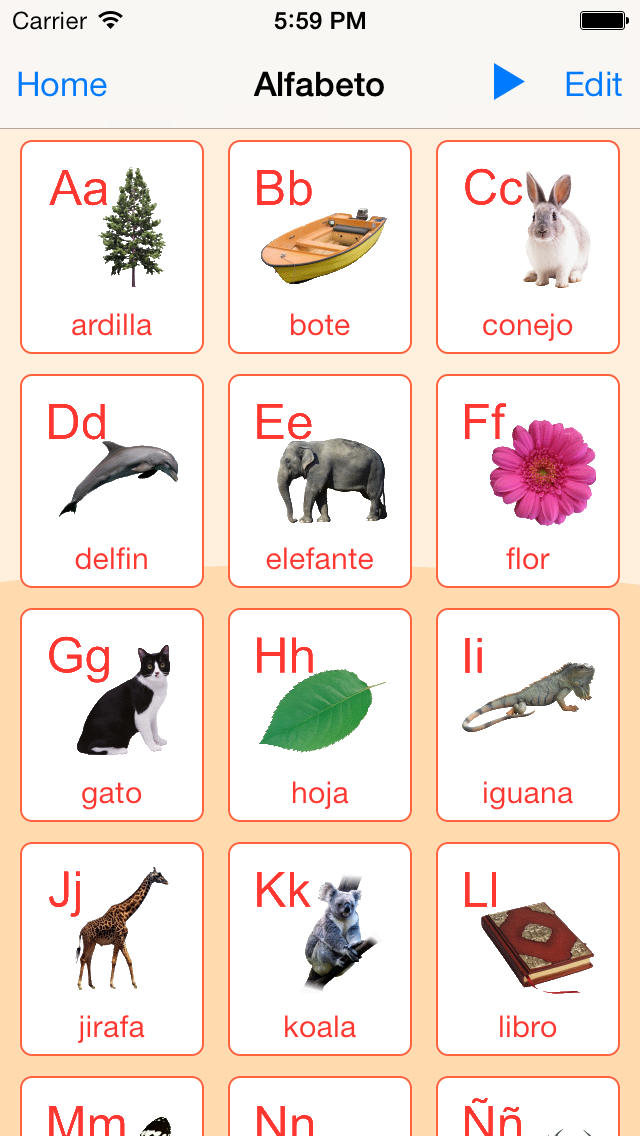Open the Jj jirafa card
This screenshot has height=1136, width=640.
click(x=112, y=949)
